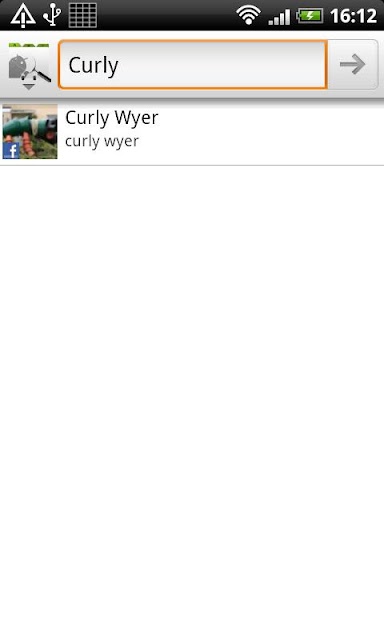The width and height of the screenshot is (384, 640).
Task: Submit search with the arrow button
Action: click(x=353, y=64)
